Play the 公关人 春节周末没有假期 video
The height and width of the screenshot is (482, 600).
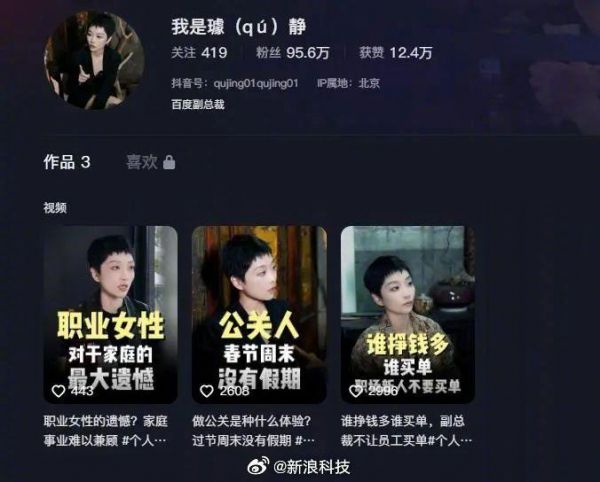point(259,314)
